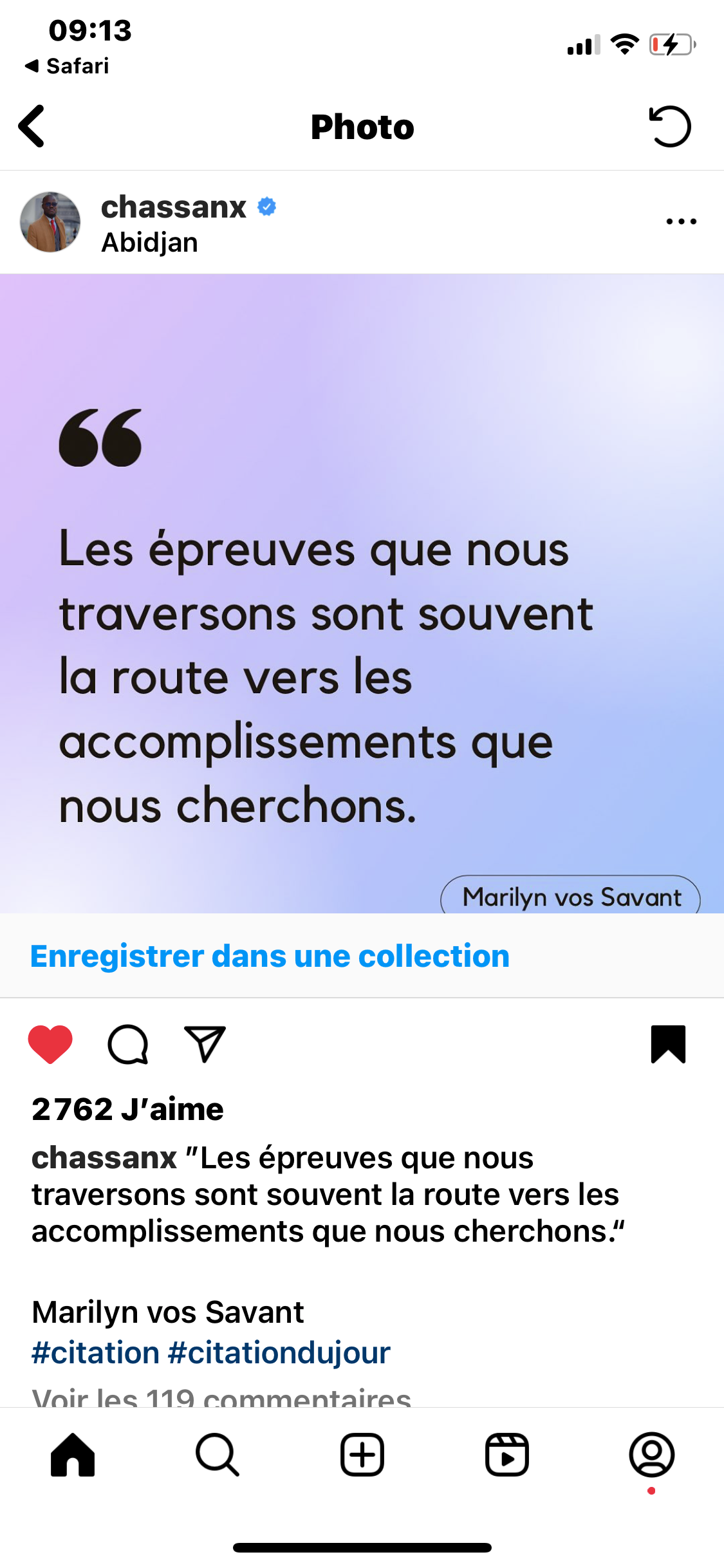Image resolution: width=724 pixels, height=1568 pixels.
Task: Refresh the post with the reload icon
Action: point(670,126)
